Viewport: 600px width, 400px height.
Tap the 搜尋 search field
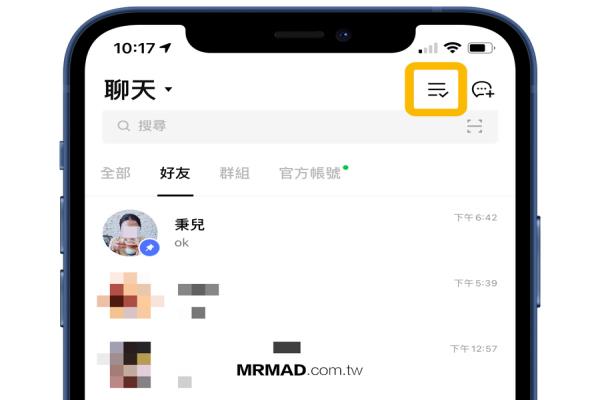tap(280, 126)
